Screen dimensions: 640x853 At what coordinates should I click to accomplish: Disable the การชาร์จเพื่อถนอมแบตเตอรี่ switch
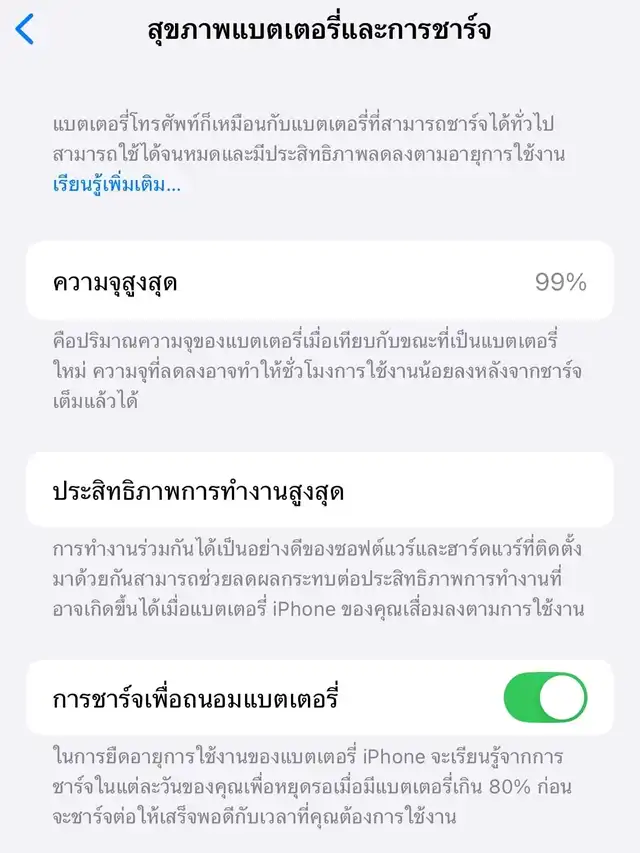point(545,698)
